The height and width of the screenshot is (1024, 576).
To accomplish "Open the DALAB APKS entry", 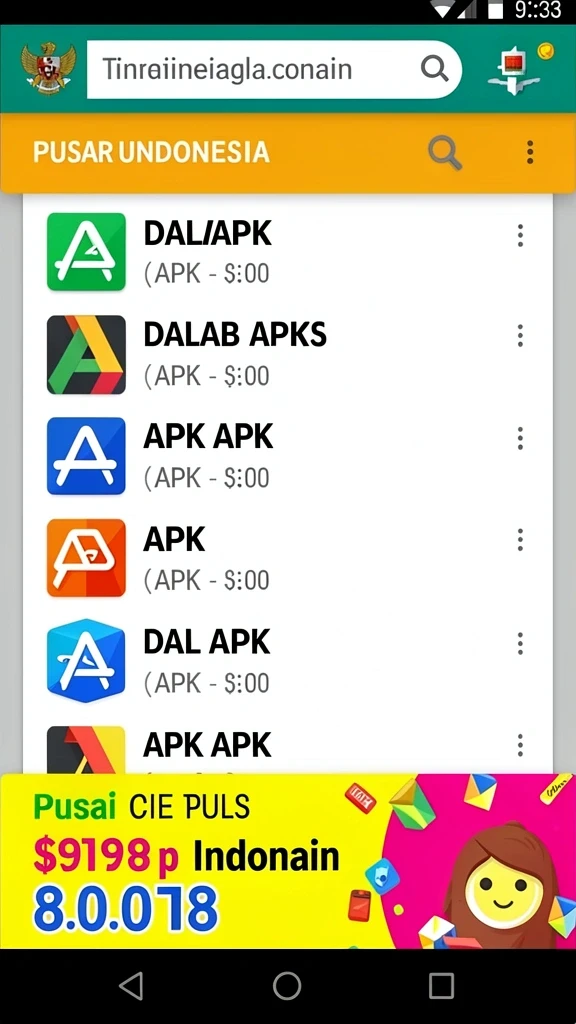I will (288, 355).
